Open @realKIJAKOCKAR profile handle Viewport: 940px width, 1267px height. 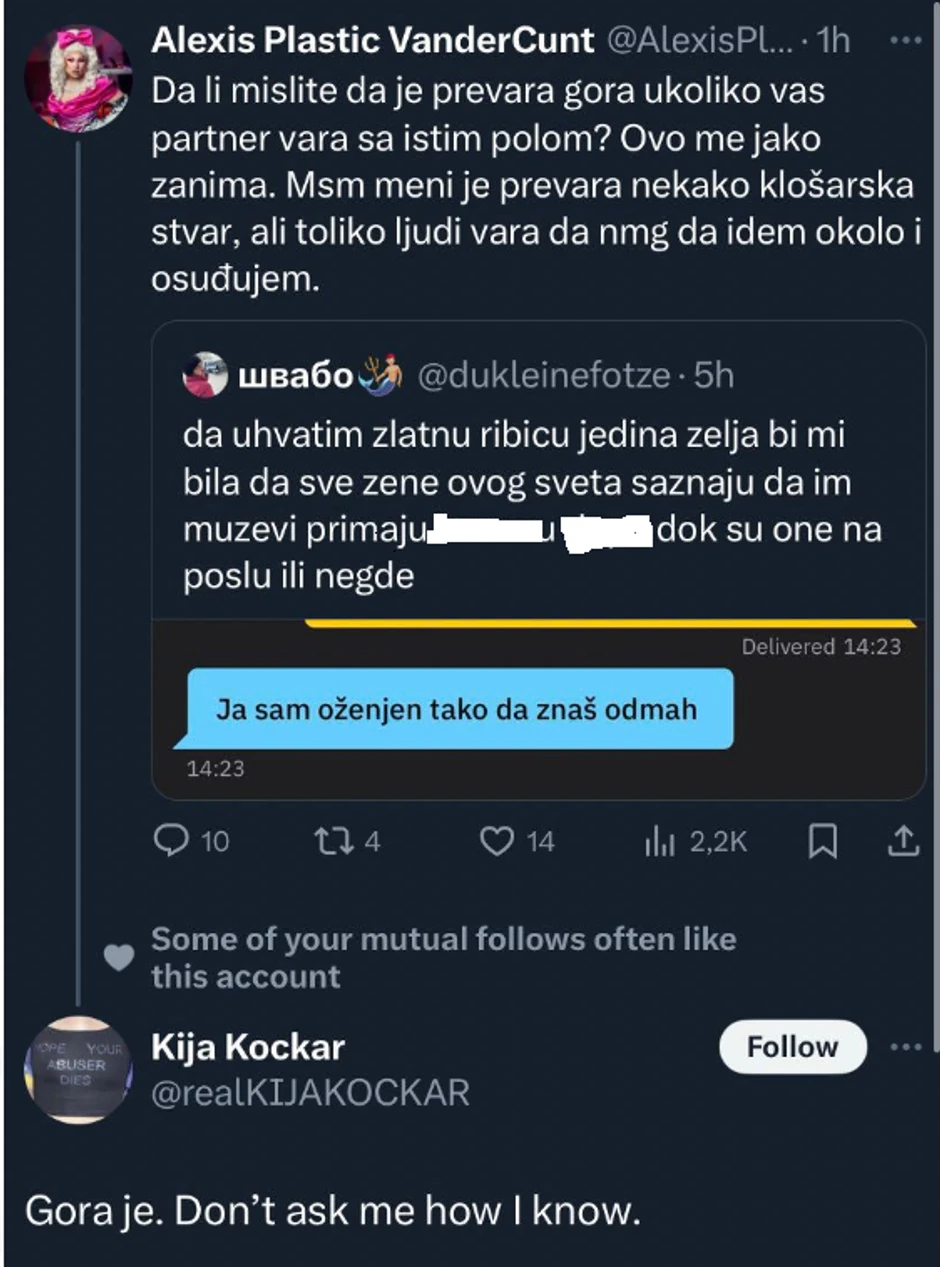click(x=308, y=1093)
